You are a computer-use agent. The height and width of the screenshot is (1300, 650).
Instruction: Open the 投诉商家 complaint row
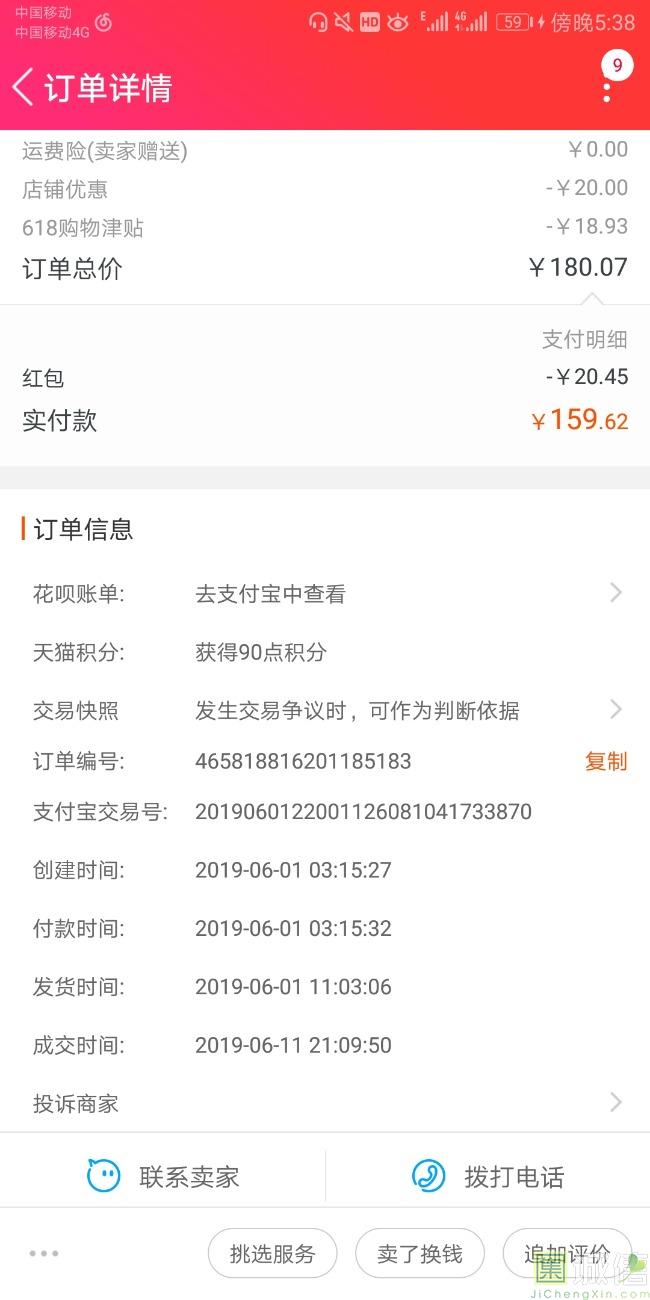325,1104
